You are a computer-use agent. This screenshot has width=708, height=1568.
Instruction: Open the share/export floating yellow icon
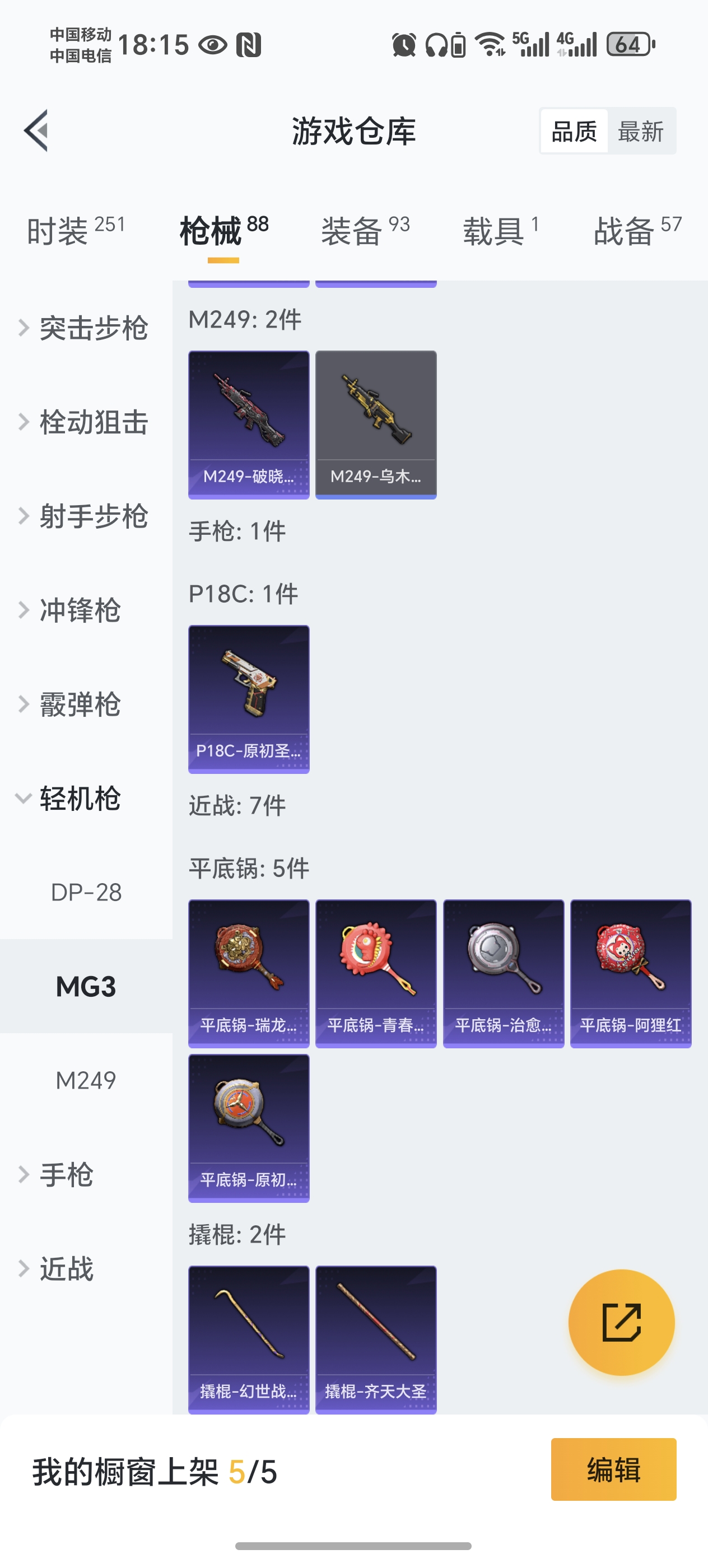(x=621, y=1322)
